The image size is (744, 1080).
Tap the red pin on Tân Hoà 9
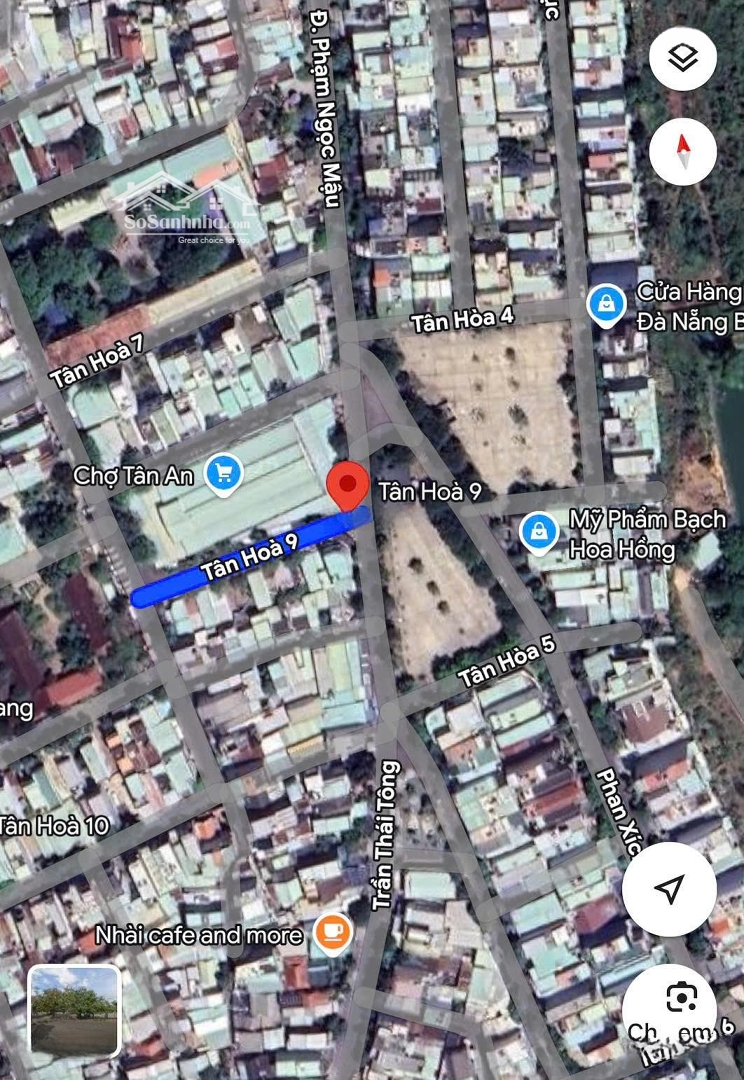point(348,486)
